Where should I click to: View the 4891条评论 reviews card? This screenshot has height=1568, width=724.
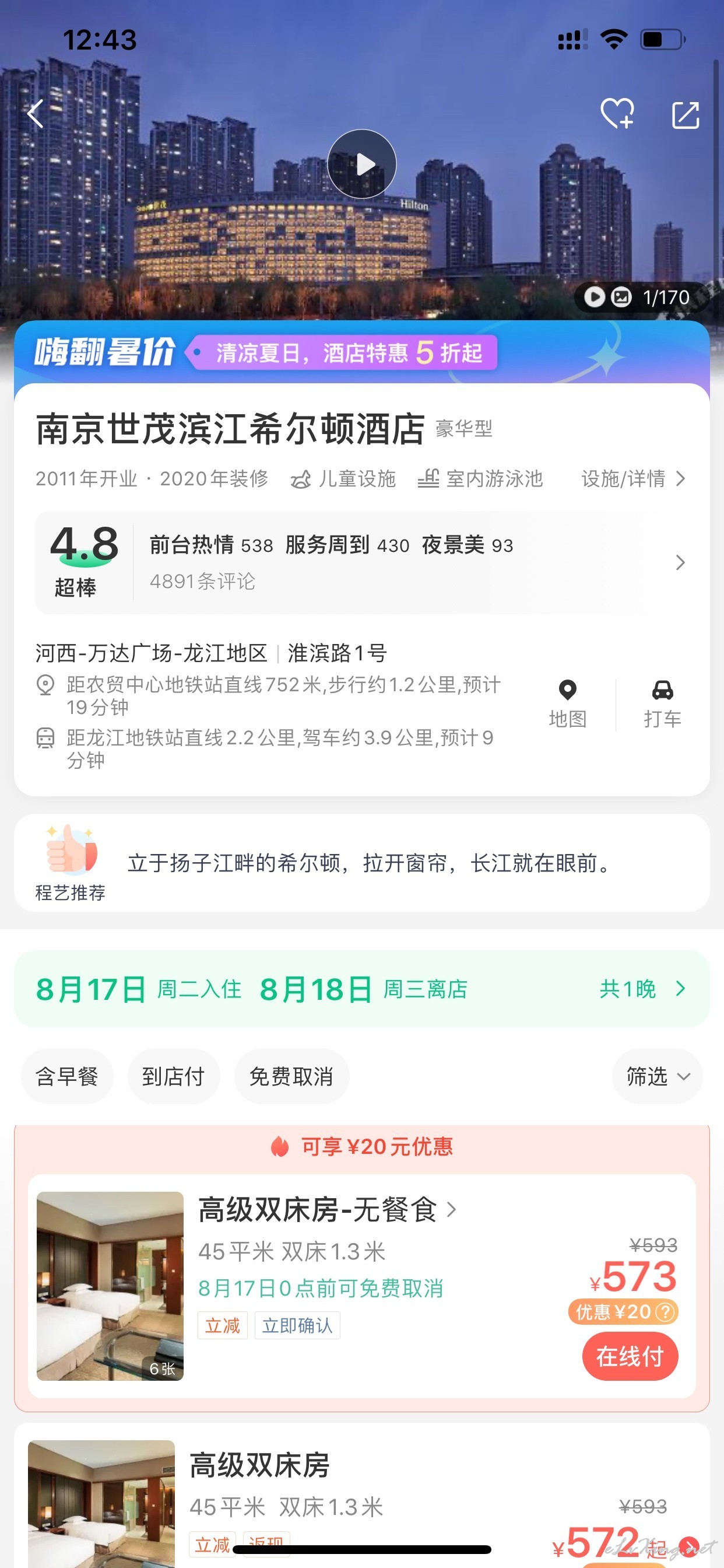362,562
